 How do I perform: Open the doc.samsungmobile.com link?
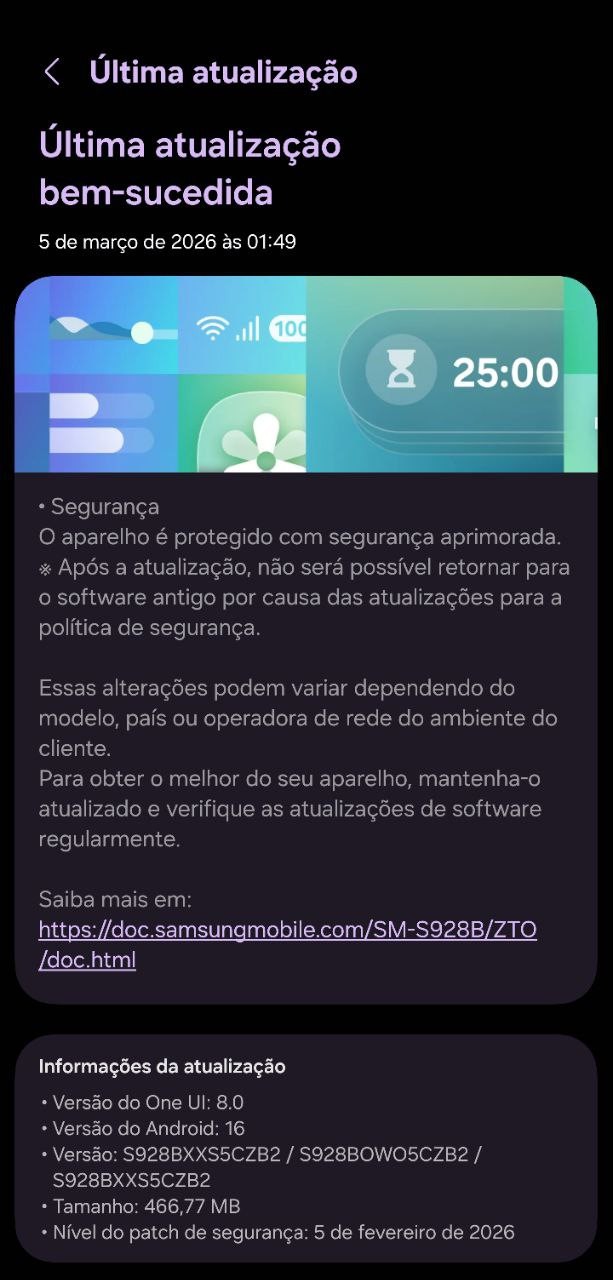287,930
